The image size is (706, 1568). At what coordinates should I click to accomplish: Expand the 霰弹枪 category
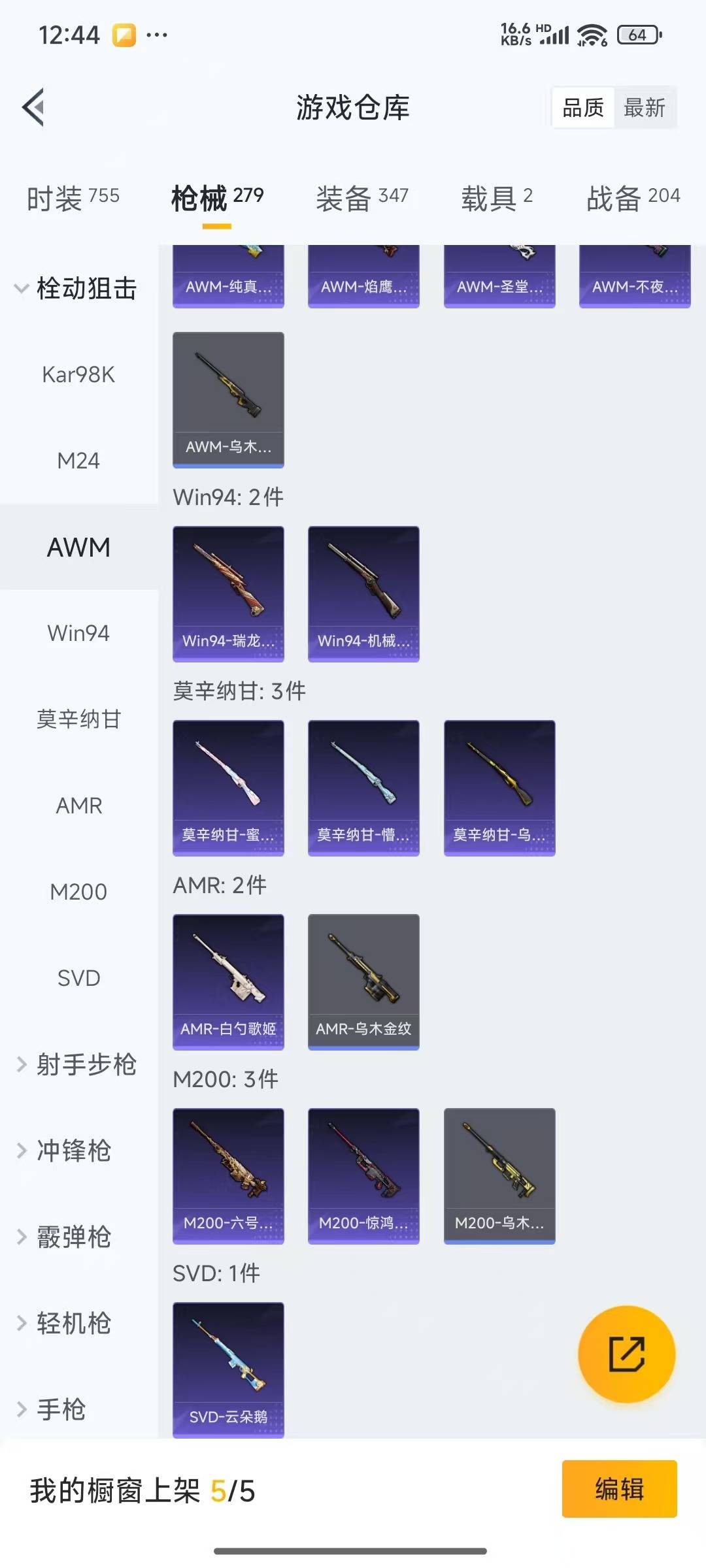pyautogui.click(x=65, y=1237)
